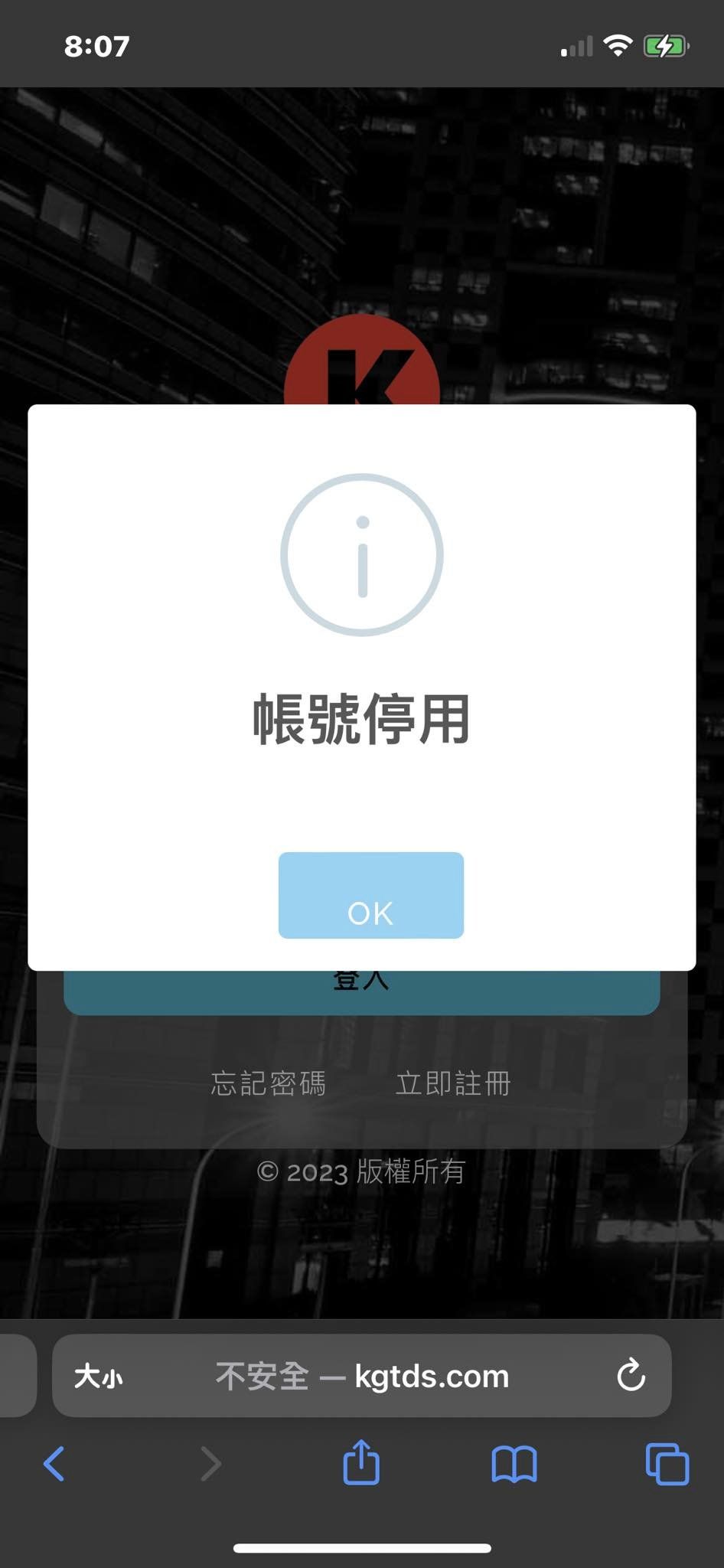The width and height of the screenshot is (724, 1568).
Task: Open the 大小 text size menu
Action: (98, 1377)
